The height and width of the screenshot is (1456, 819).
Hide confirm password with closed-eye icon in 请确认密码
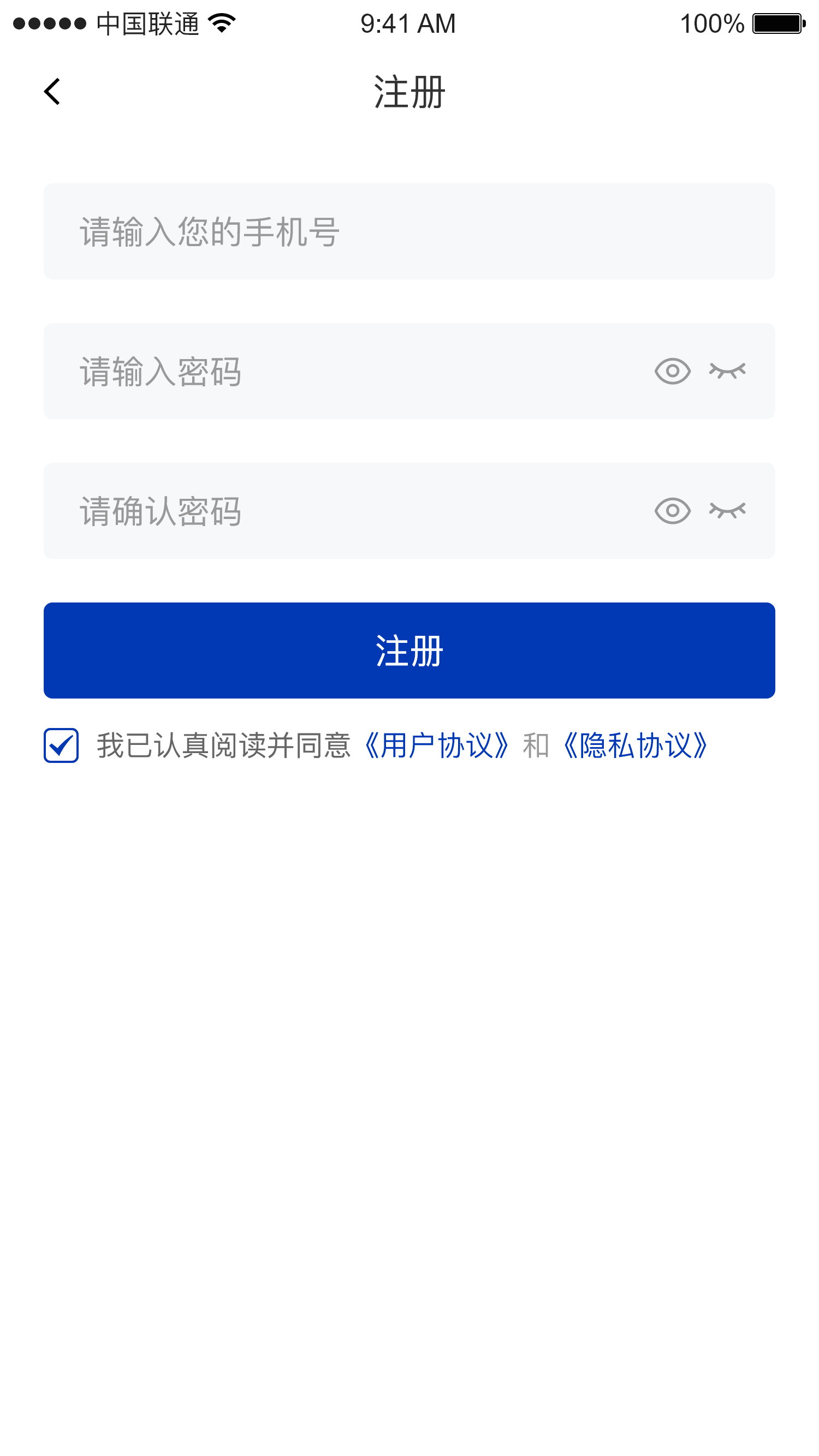[x=727, y=511]
